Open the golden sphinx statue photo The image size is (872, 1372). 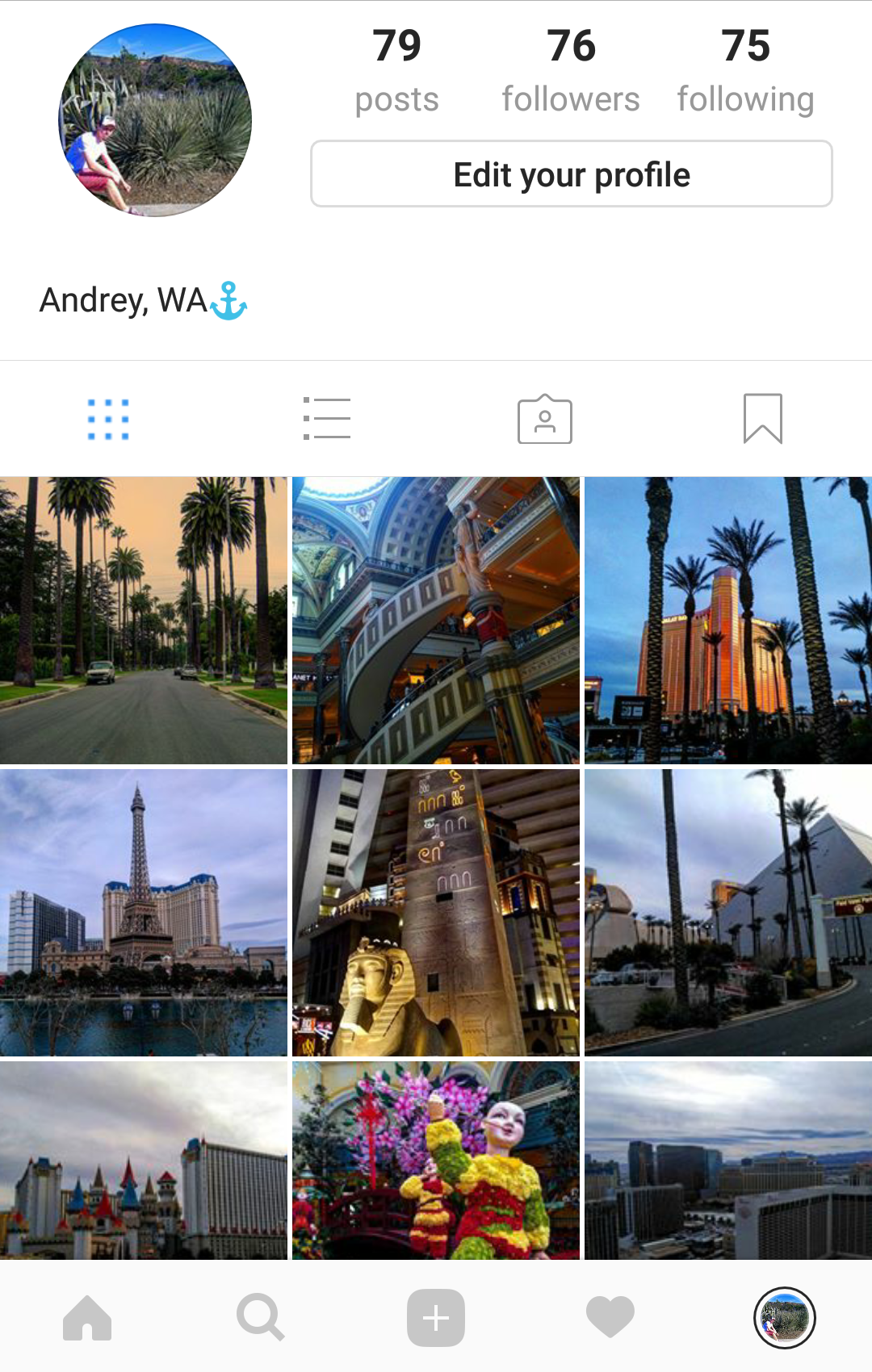point(436,912)
